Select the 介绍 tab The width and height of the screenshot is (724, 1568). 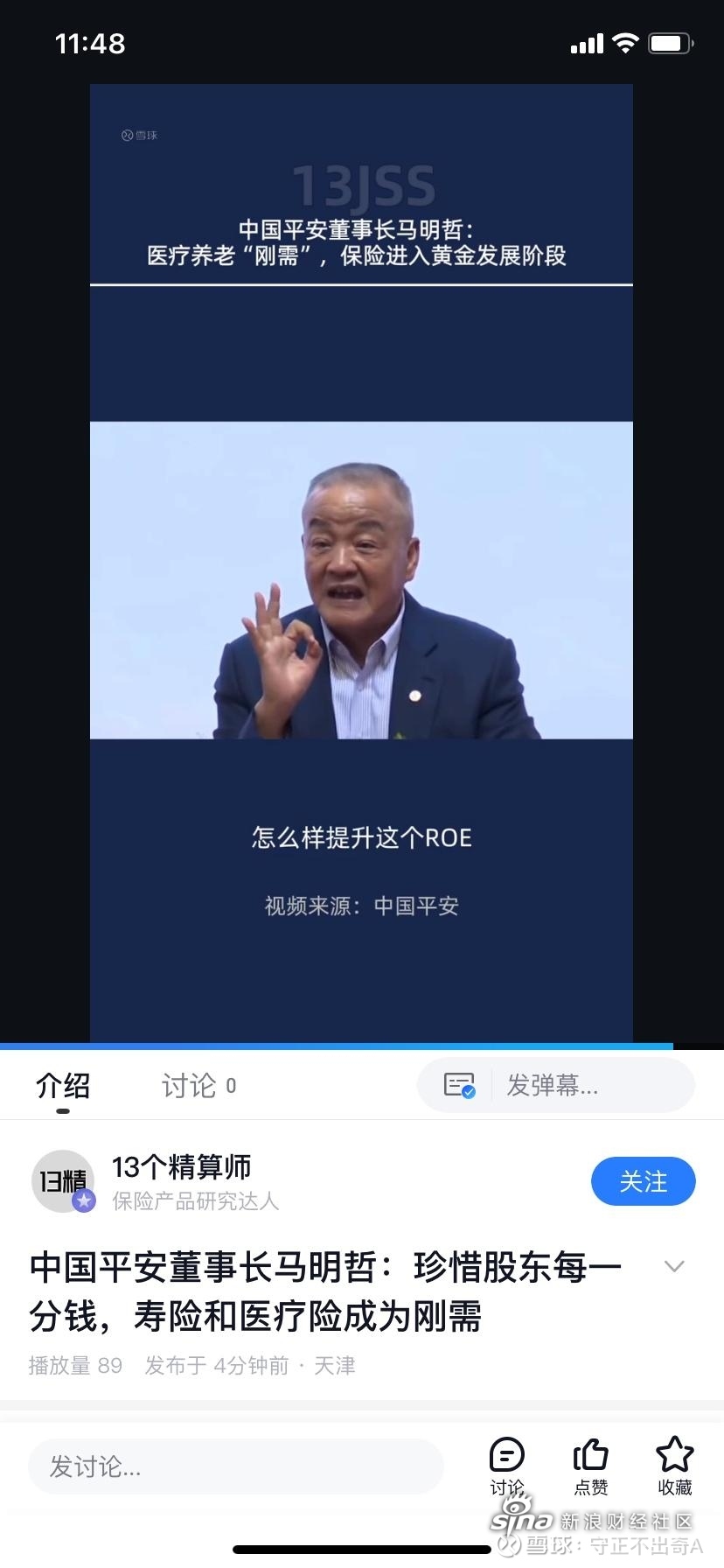coord(63,1086)
